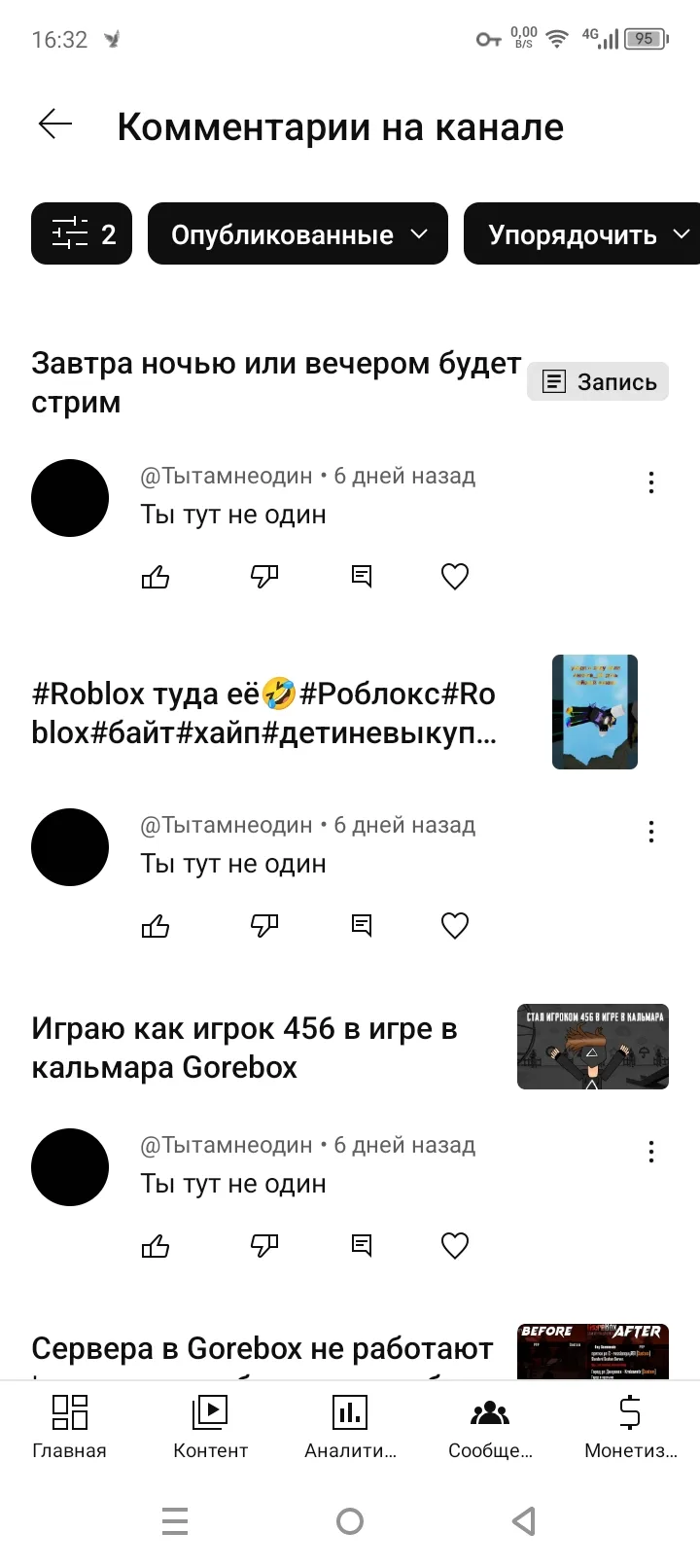
Task: Switch to the Главная tab
Action: click(x=69, y=1425)
